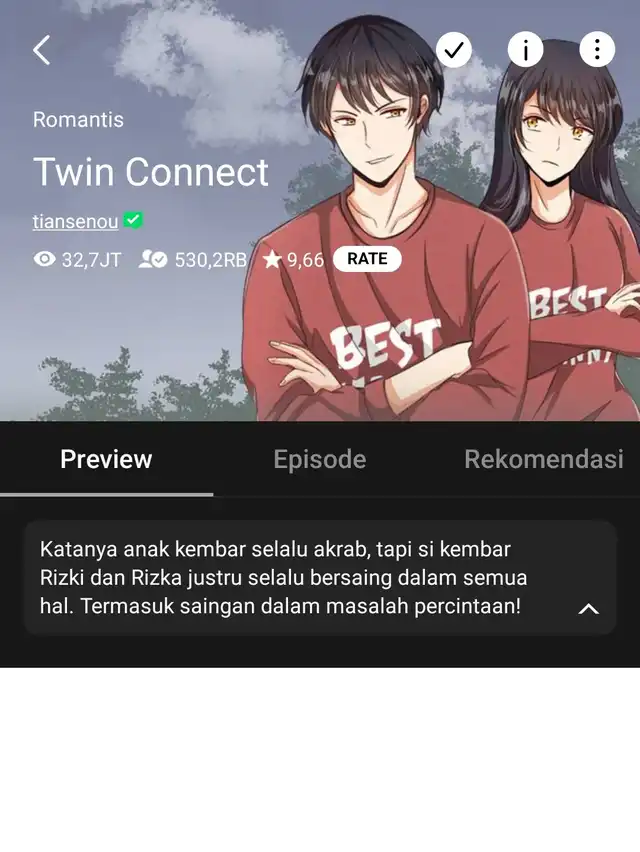The image size is (640, 852).
Task: Switch to the Preview tab
Action: 106,460
